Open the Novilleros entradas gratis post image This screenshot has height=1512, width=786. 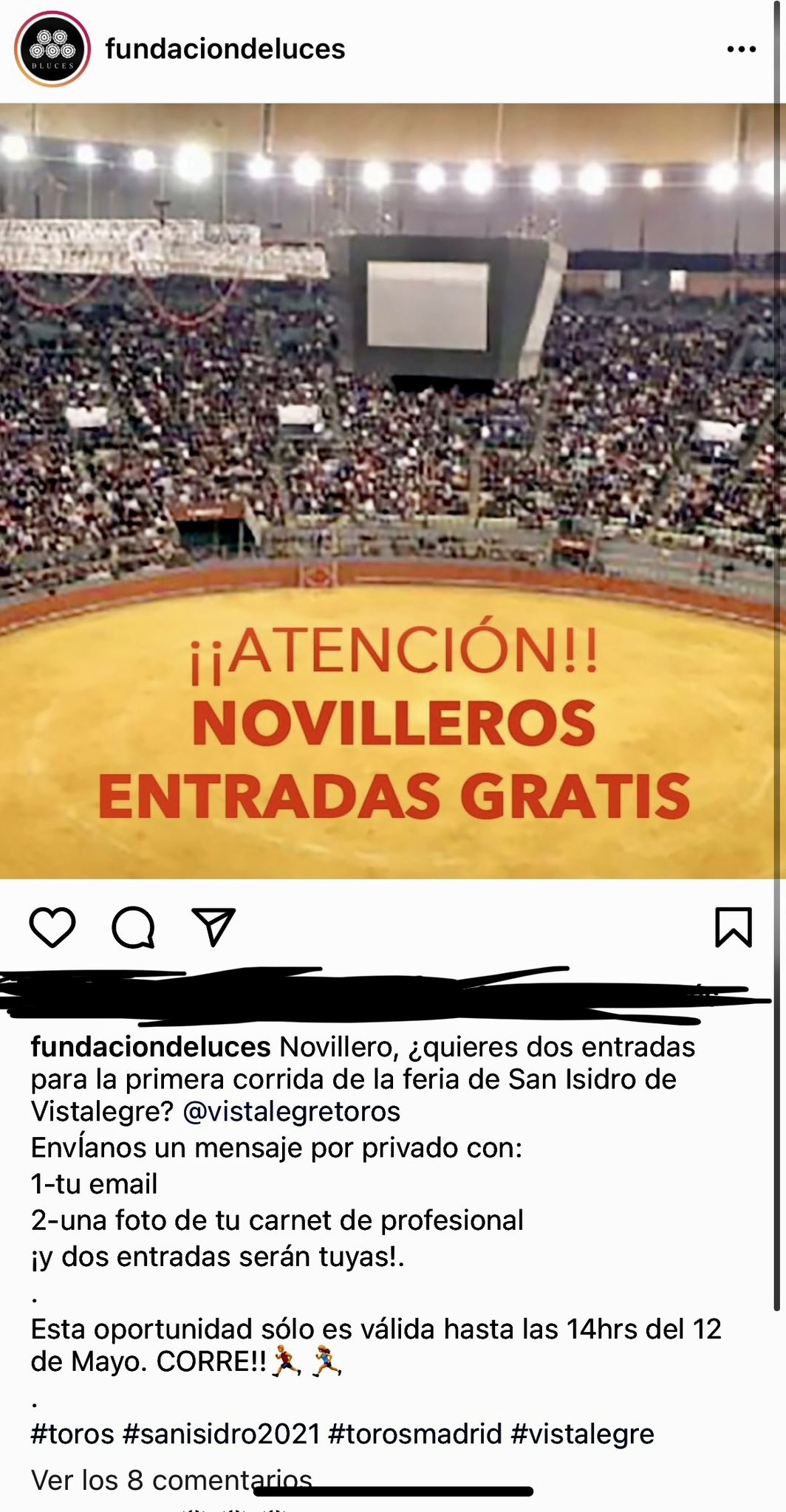[393, 491]
